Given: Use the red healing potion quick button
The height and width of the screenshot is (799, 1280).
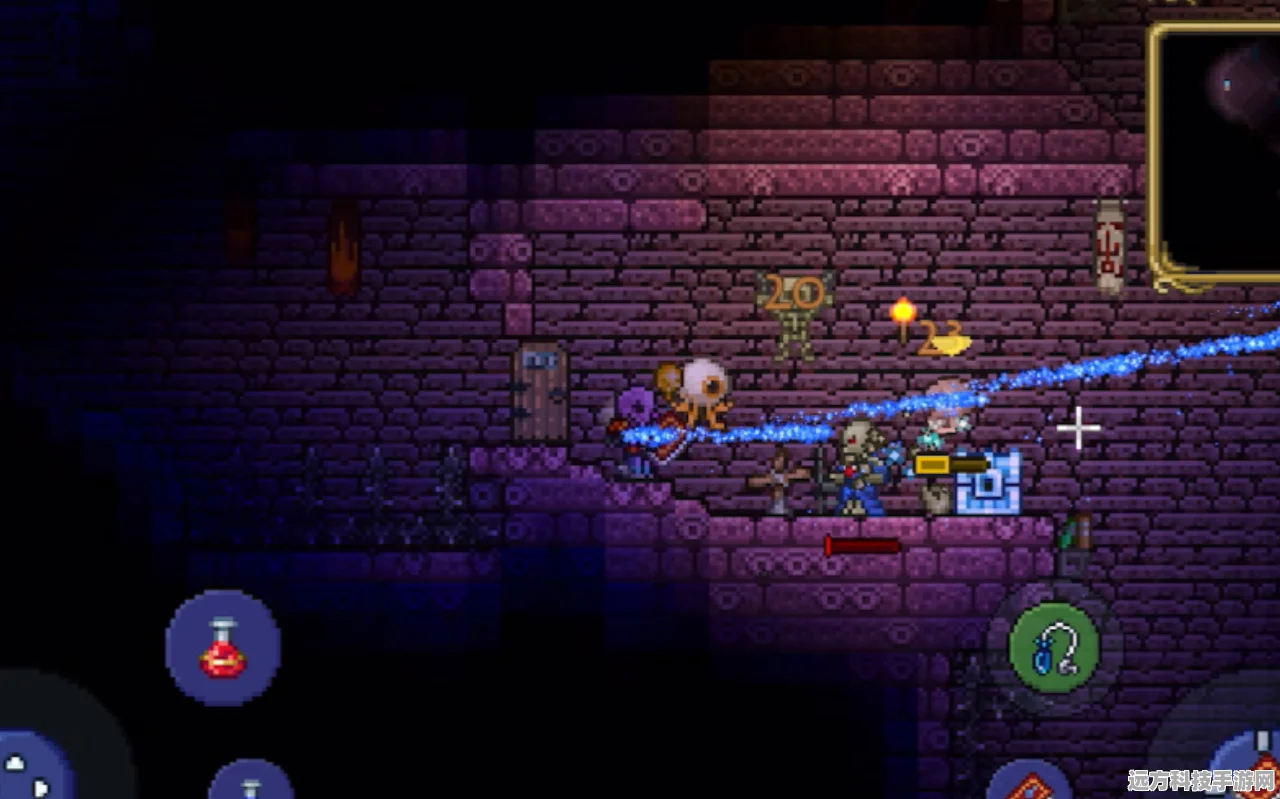Looking at the screenshot, I should point(223,648).
